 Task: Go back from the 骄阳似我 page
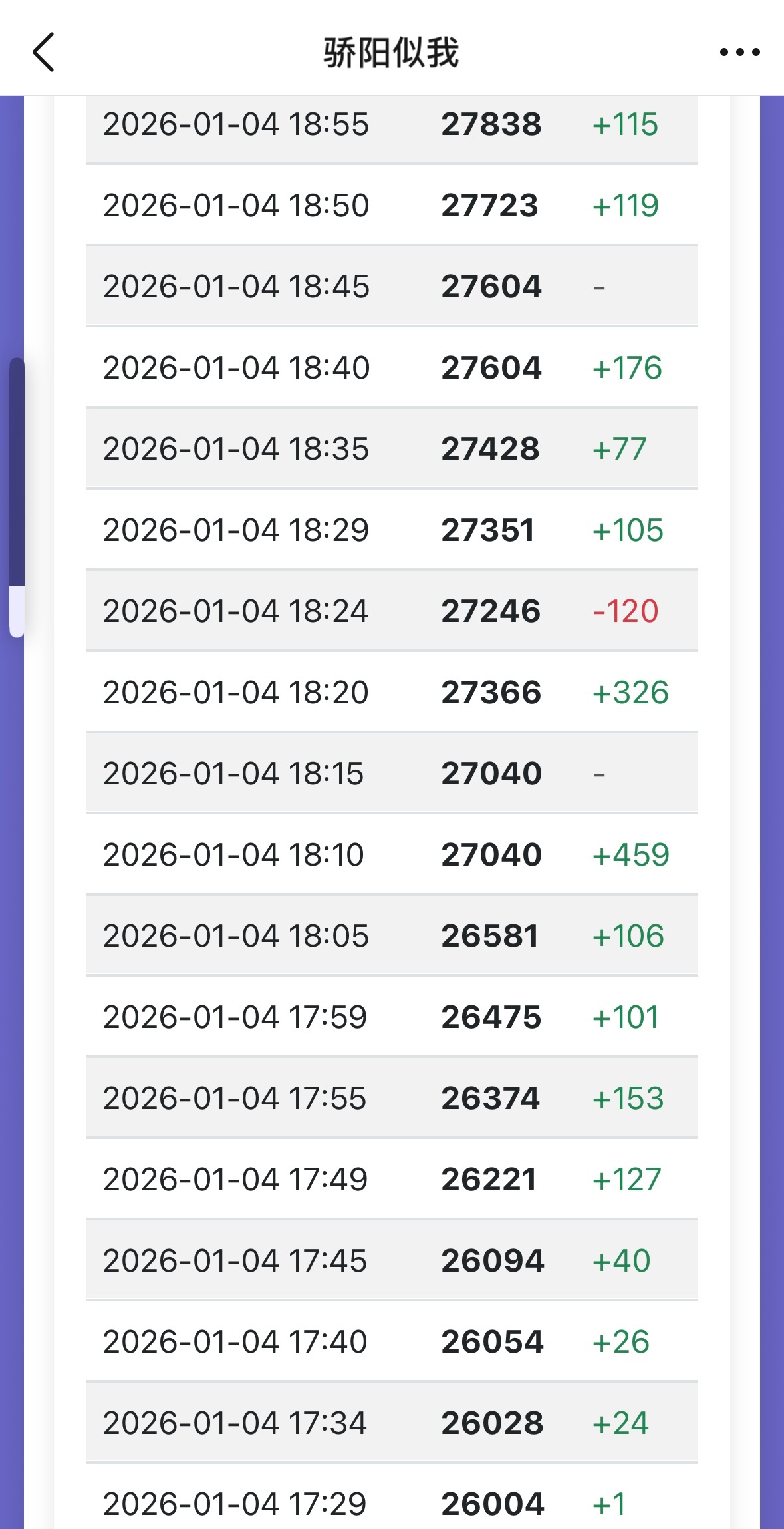(44, 52)
